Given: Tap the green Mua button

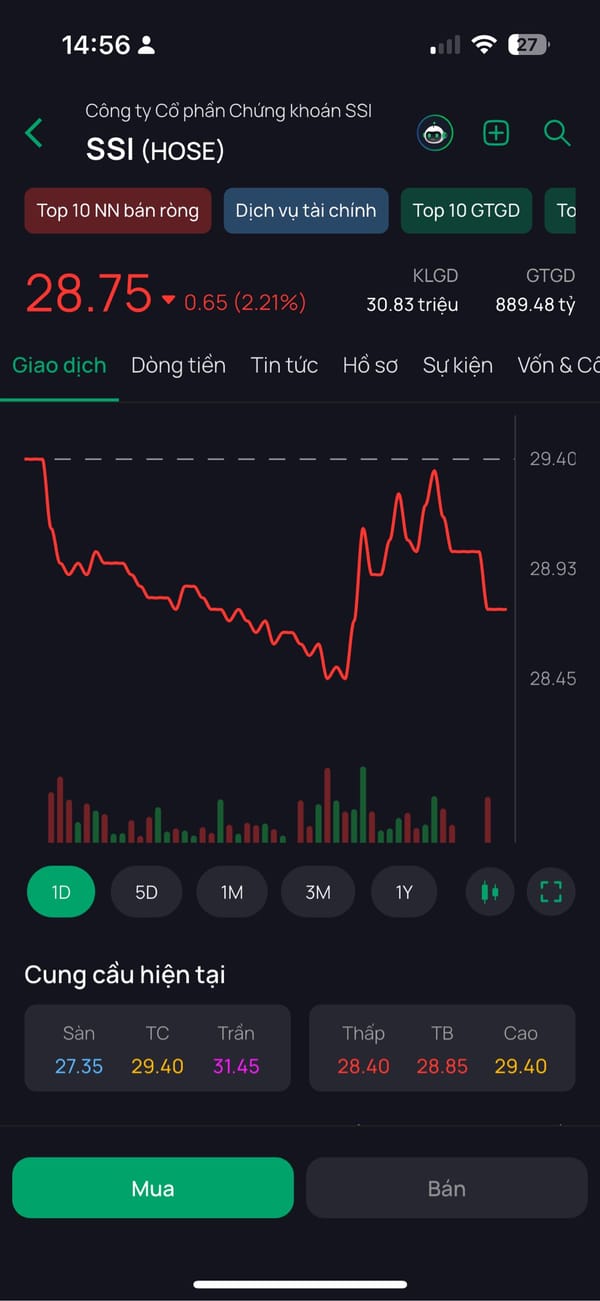Looking at the screenshot, I should pos(153,1188).
